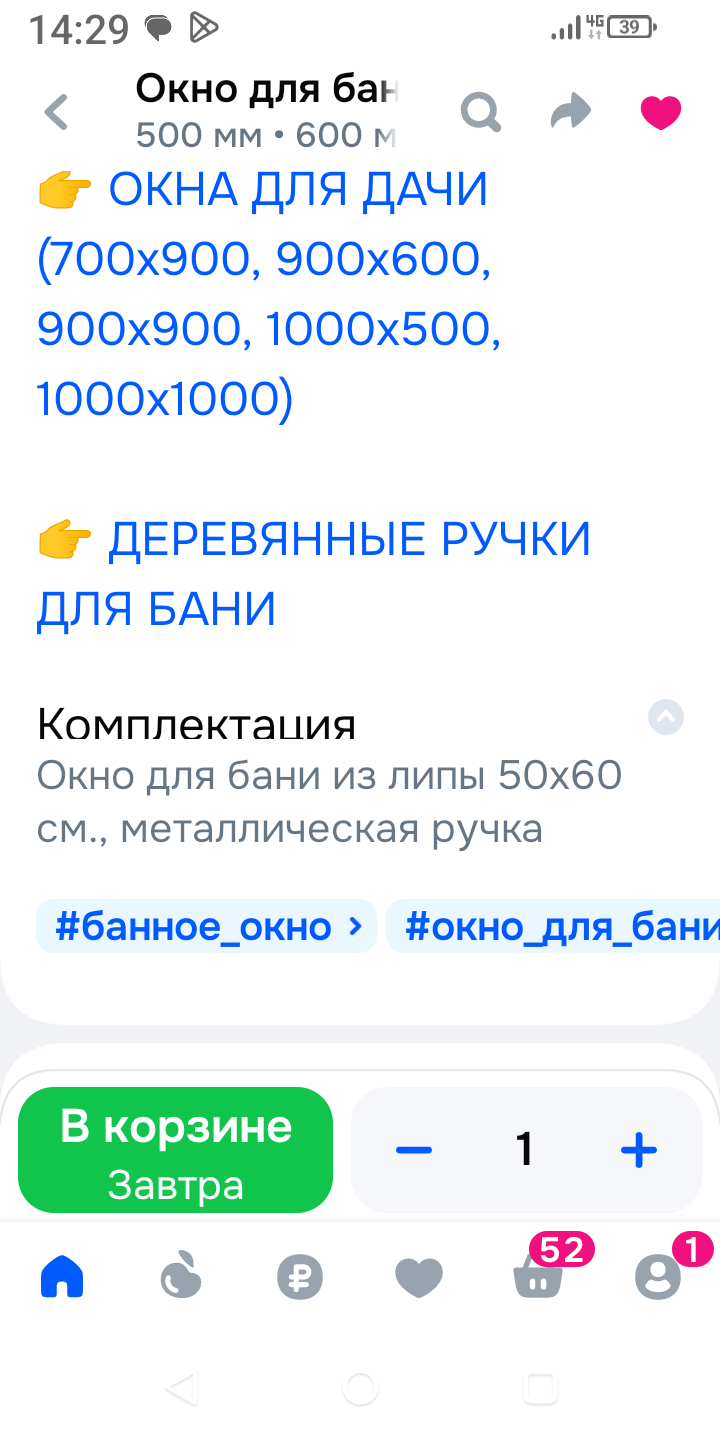The height and width of the screenshot is (1440, 720).
Task: Open the fresh groceries apple tab
Action: (x=182, y=1277)
